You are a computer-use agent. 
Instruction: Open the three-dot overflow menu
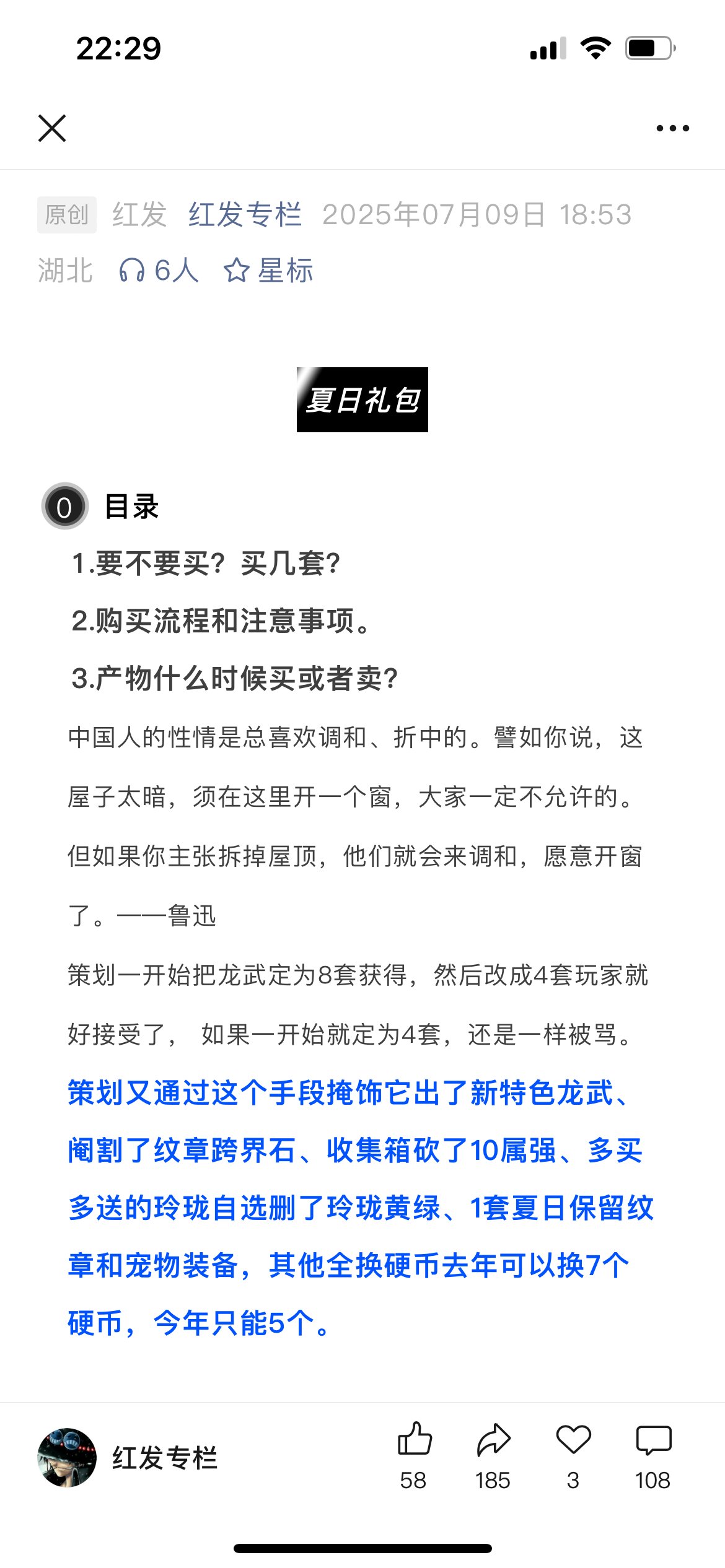click(672, 128)
